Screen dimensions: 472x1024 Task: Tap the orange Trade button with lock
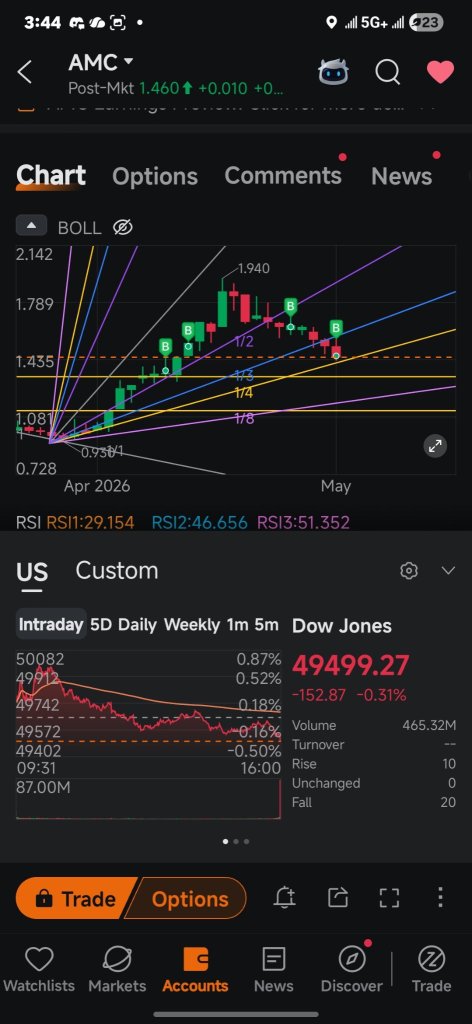pyautogui.click(x=76, y=899)
